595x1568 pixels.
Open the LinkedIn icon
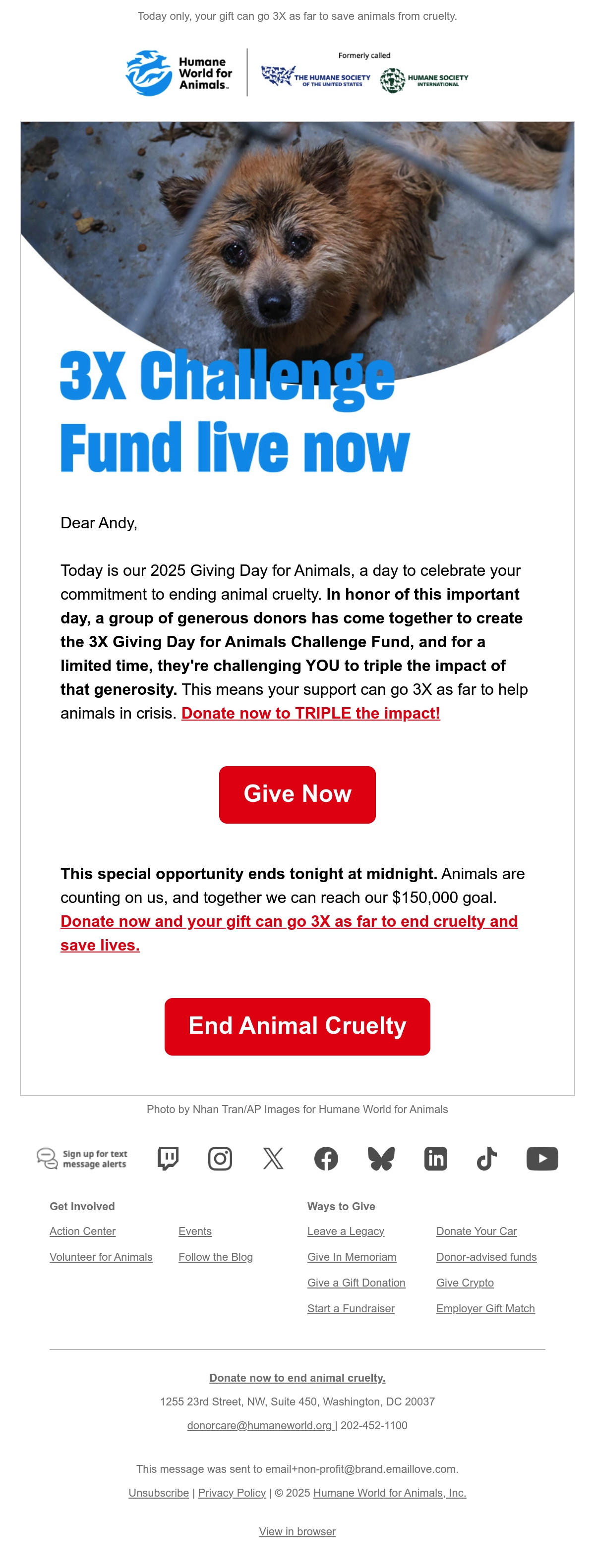[x=435, y=1158]
